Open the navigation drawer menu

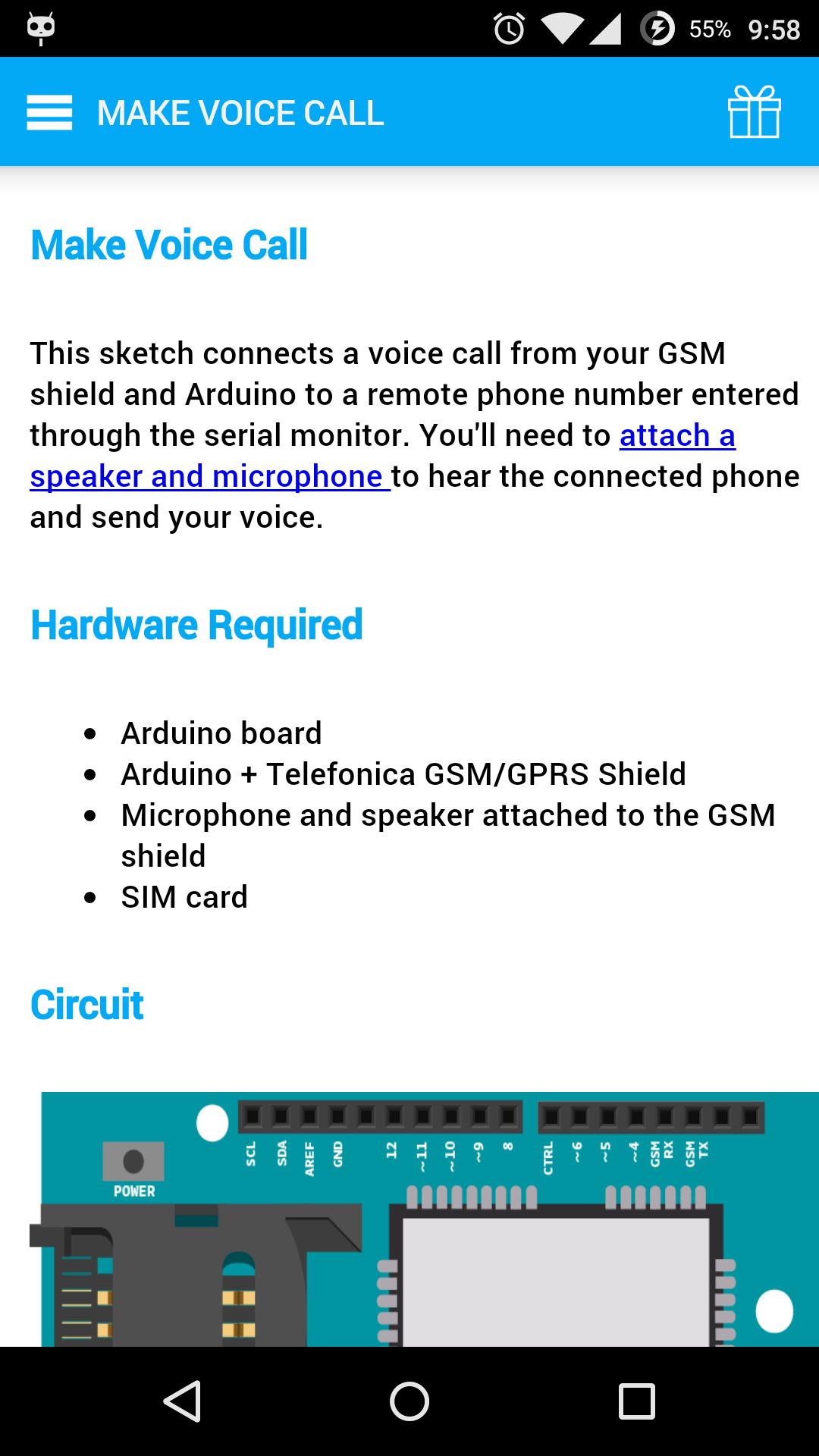(x=50, y=111)
